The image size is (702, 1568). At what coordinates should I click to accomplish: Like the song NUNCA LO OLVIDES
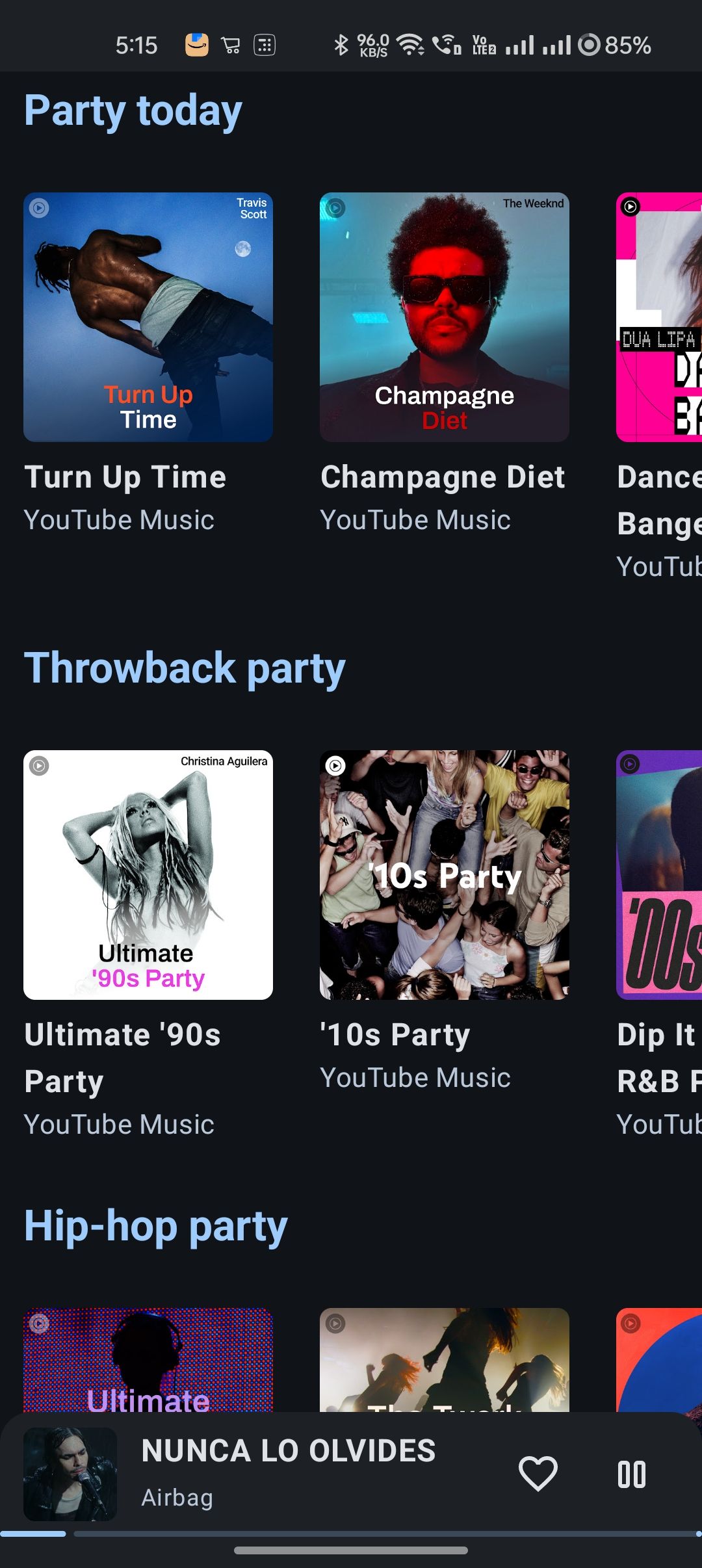538,1474
